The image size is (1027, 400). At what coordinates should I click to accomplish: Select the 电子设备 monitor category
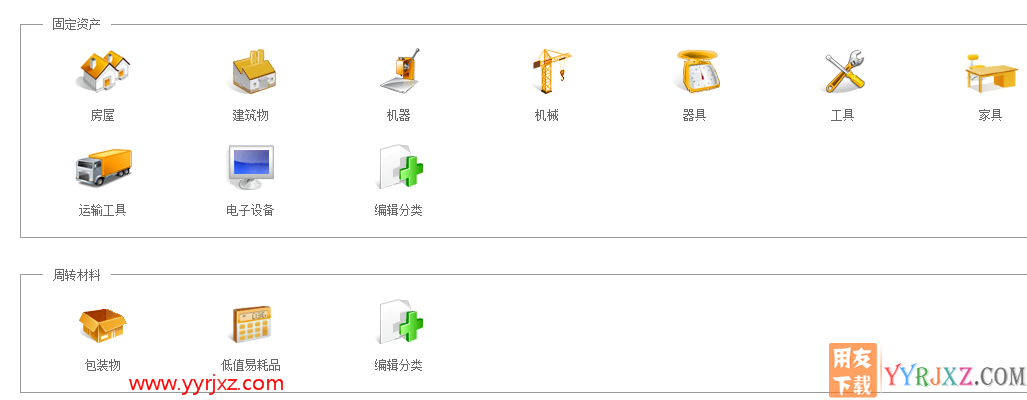tap(251, 168)
